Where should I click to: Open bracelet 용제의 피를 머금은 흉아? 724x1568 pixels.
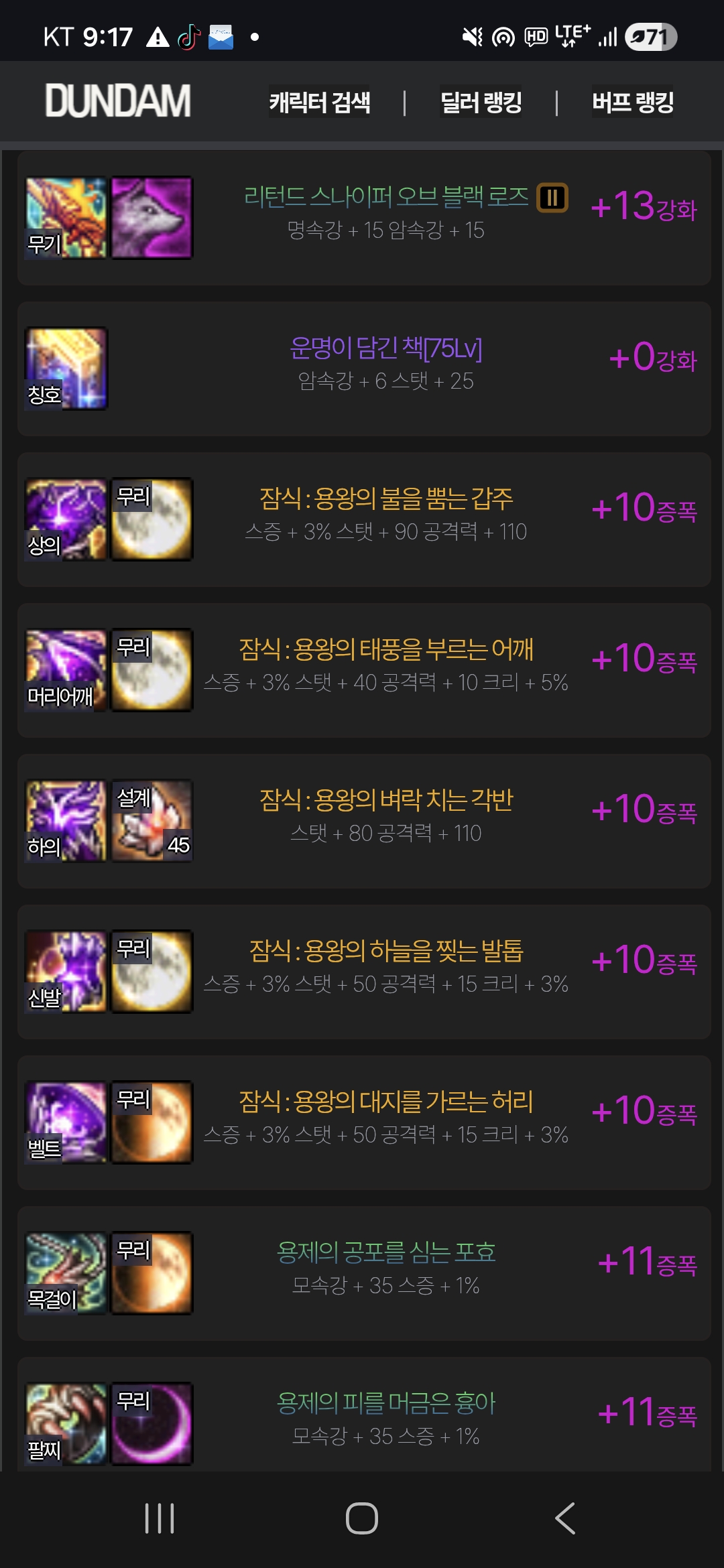(x=386, y=1404)
